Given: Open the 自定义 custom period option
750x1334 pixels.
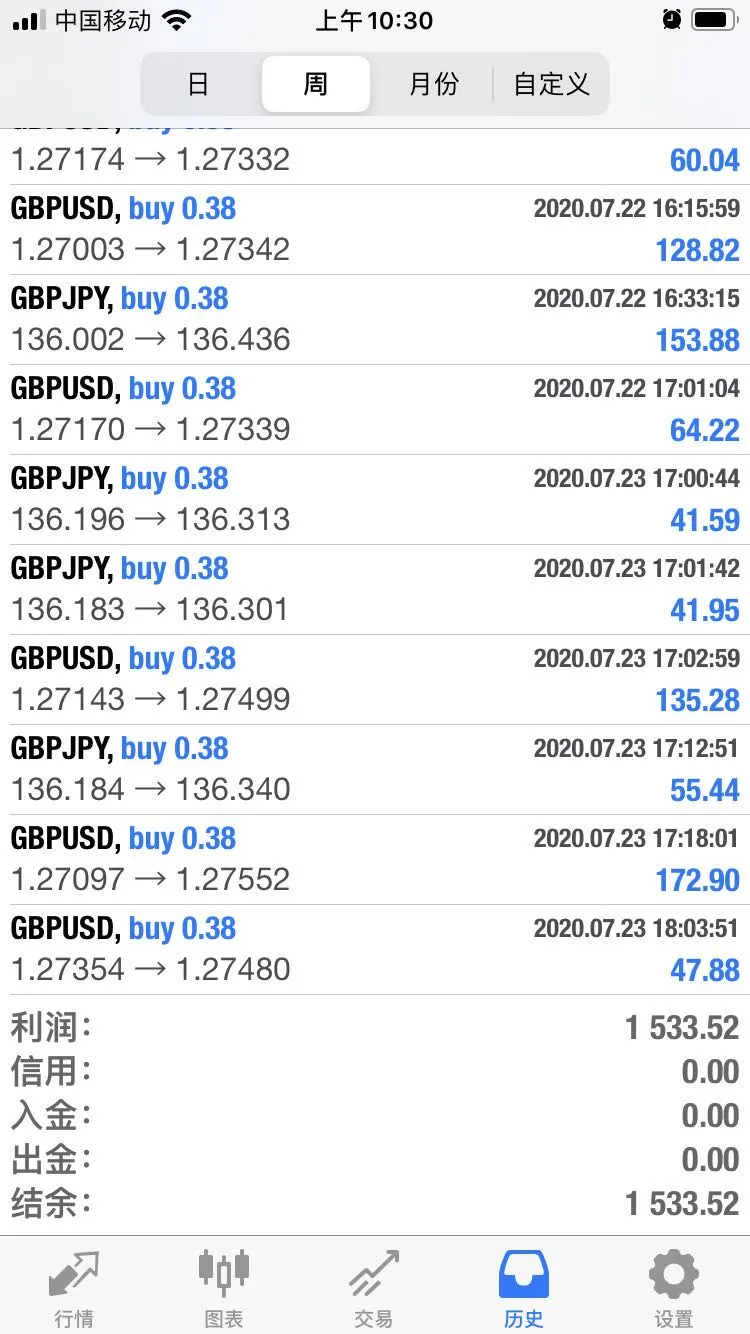Looking at the screenshot, I should [x=551, y=84].
